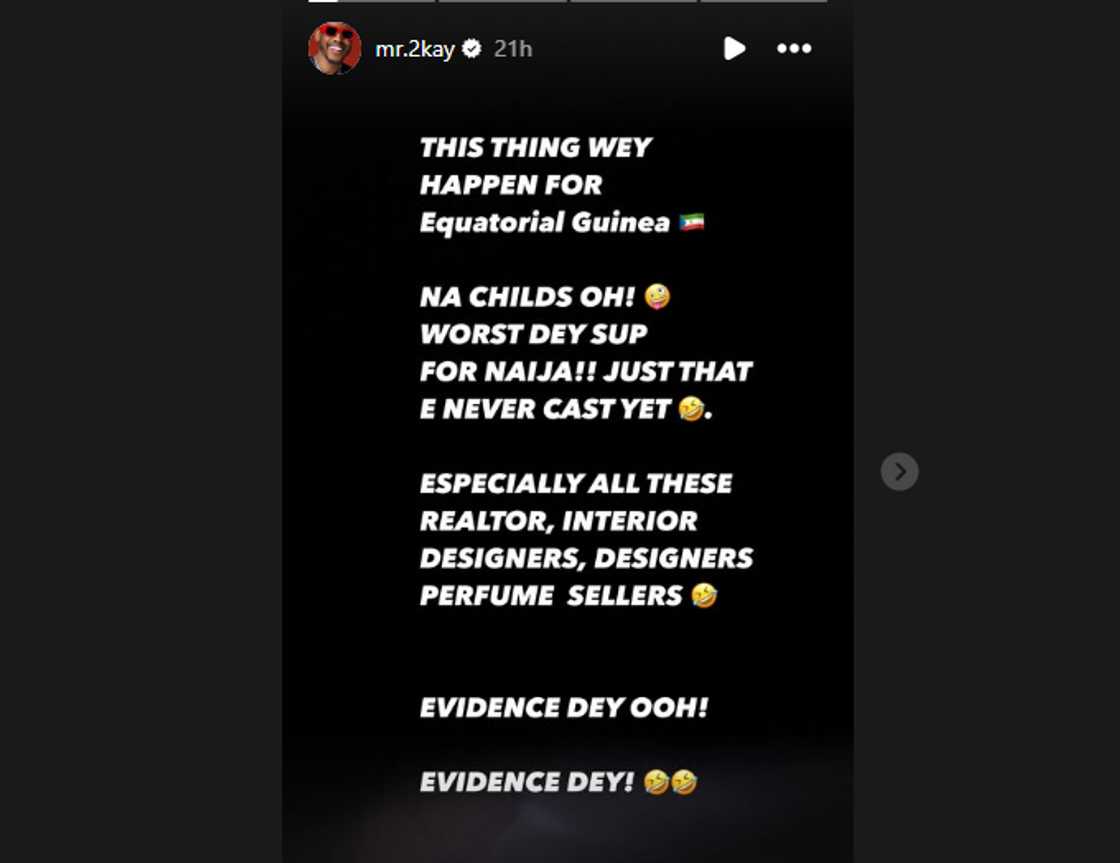Play the paused story
The image size is (1120, 863).
tap(734, 48)
